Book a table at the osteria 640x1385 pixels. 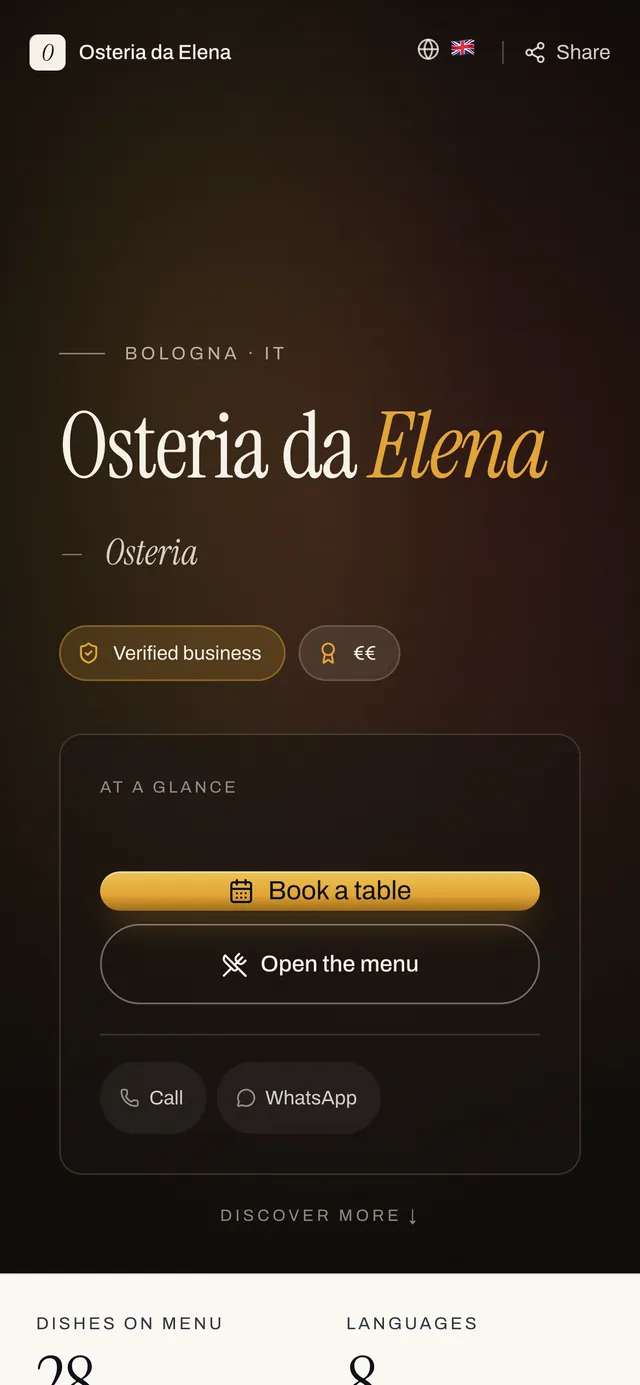320,891
